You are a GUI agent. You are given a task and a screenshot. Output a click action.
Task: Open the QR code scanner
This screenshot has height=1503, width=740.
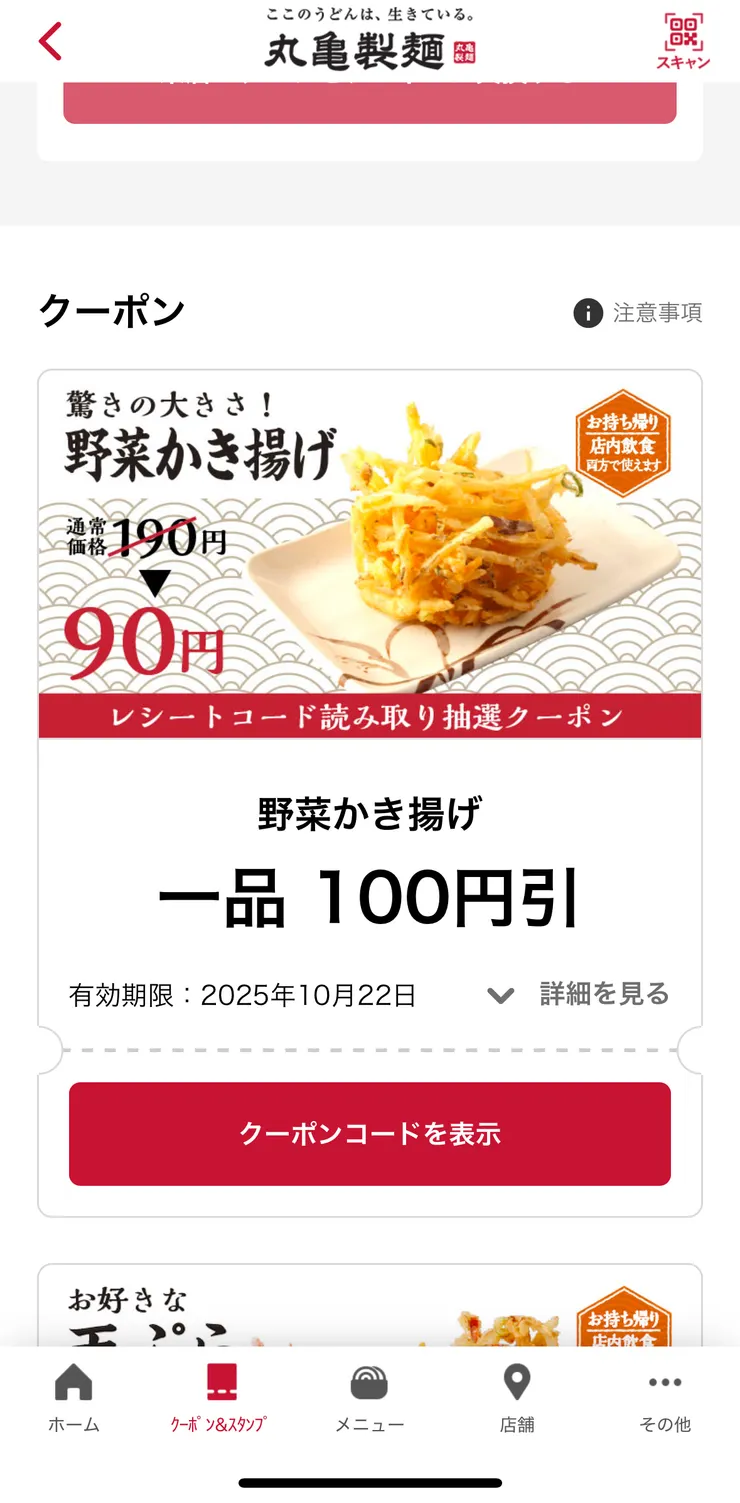pyautogui.click(x=683, y=38)
